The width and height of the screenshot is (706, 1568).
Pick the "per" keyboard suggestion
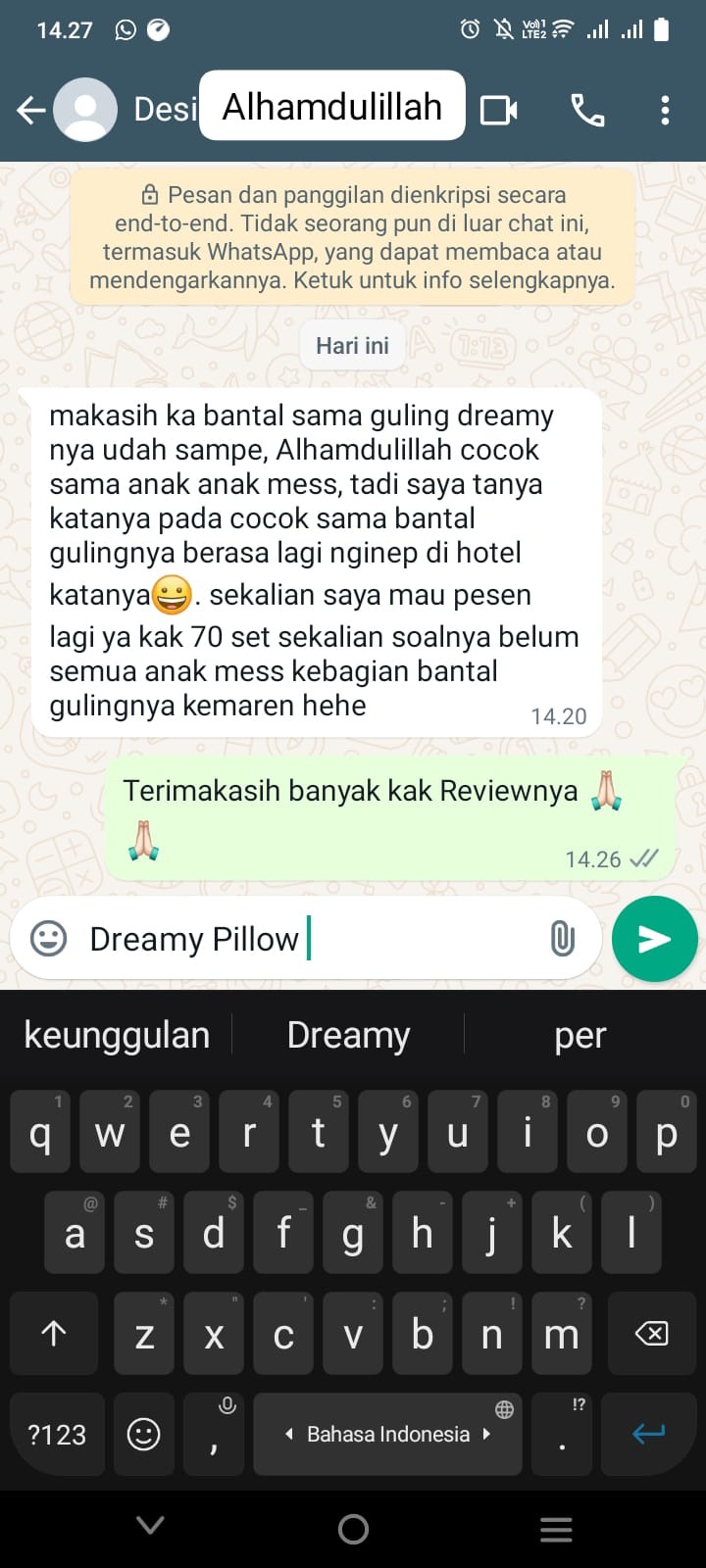click(580, 1035)
